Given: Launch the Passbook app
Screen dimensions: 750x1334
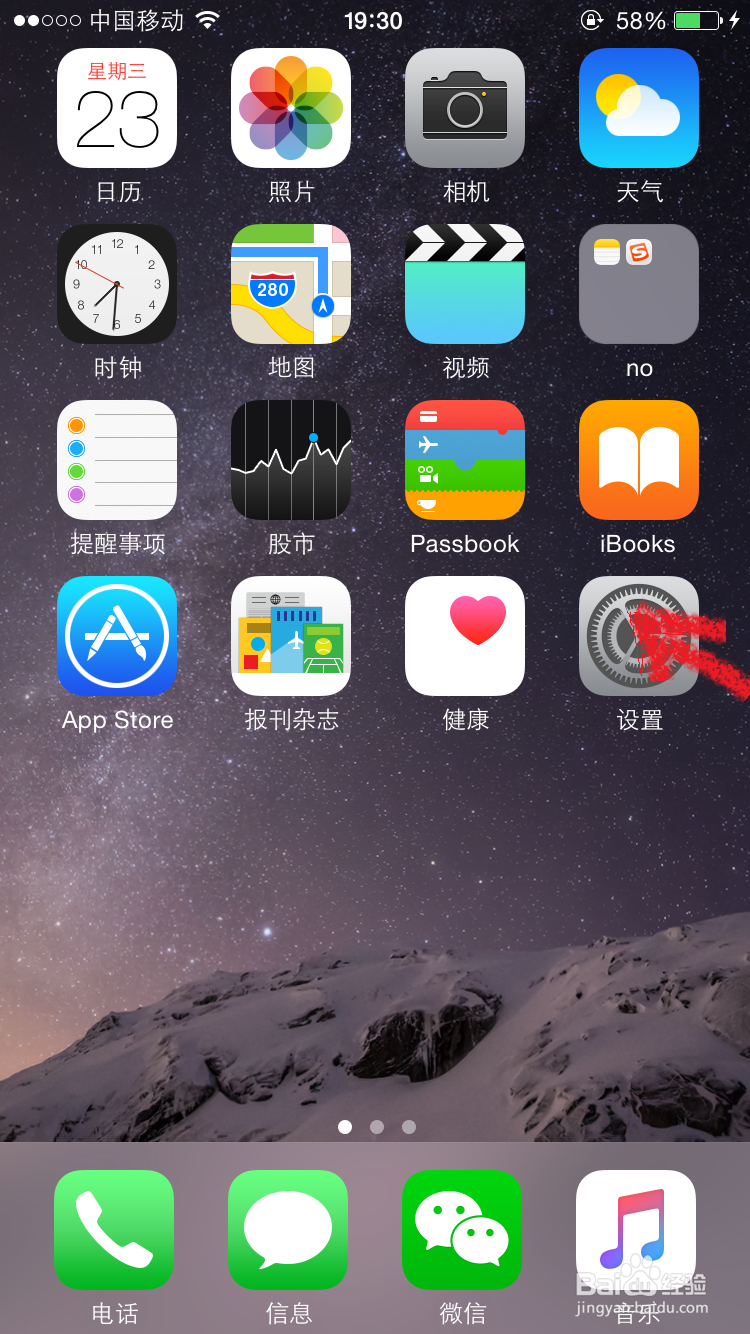Looking at the screenshot, I should [x=464, y=460].
